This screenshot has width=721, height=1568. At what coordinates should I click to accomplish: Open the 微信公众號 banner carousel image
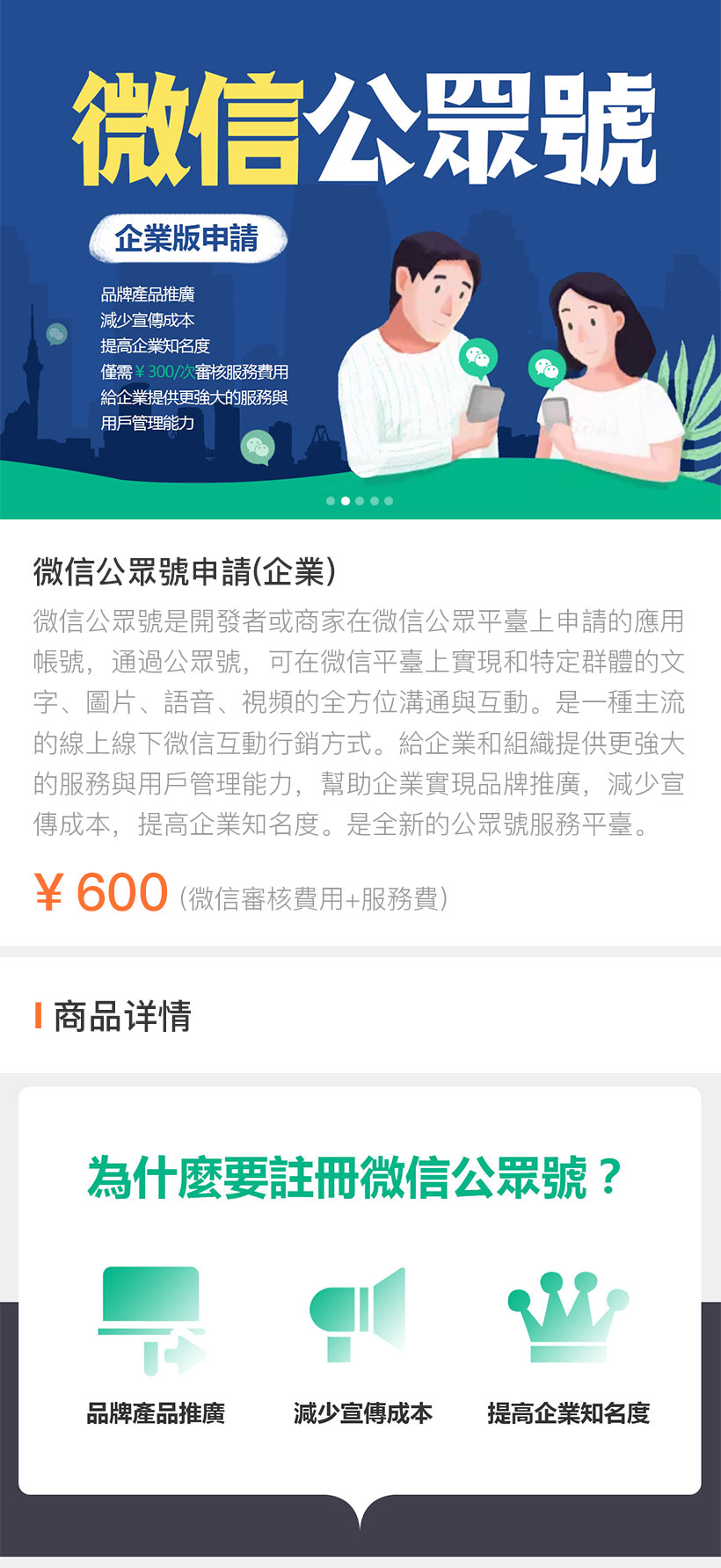click(x=360, y=259)
